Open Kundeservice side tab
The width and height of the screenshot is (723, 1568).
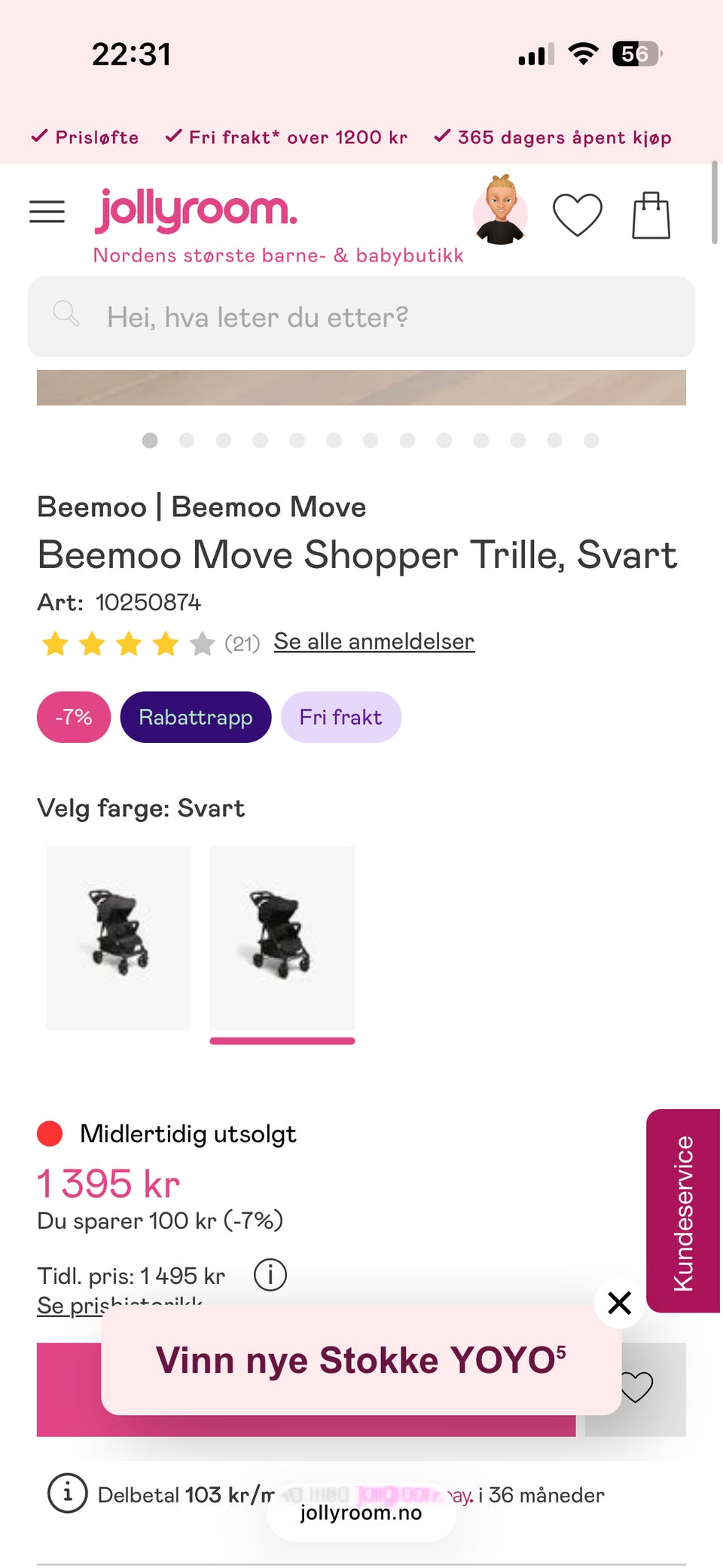tap(683, 1211)
